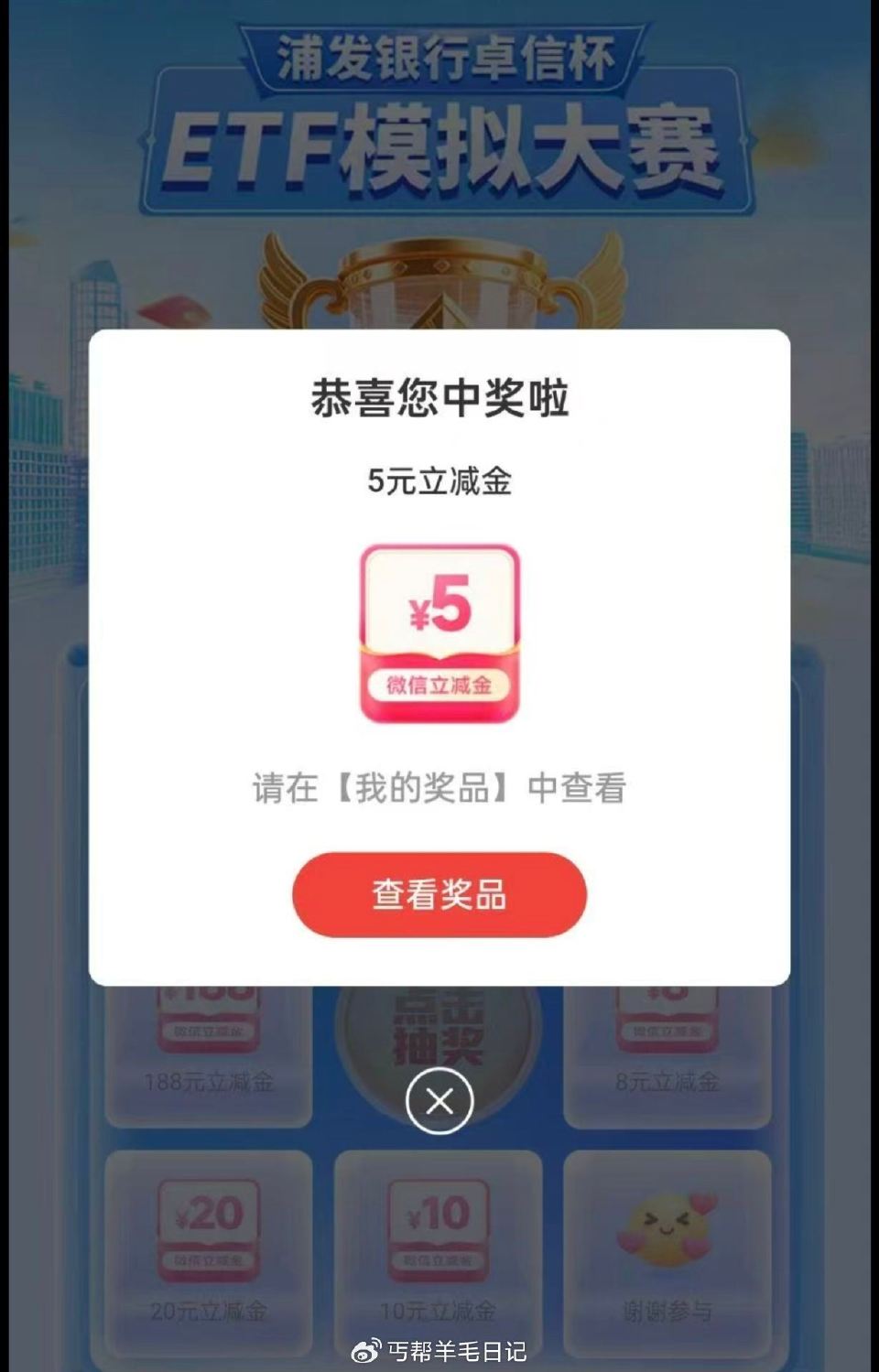The height and width of the screenshot is (1372, 879).
Task: Click the 恭喜您中奖啦 heading
Action: [439, 395]
